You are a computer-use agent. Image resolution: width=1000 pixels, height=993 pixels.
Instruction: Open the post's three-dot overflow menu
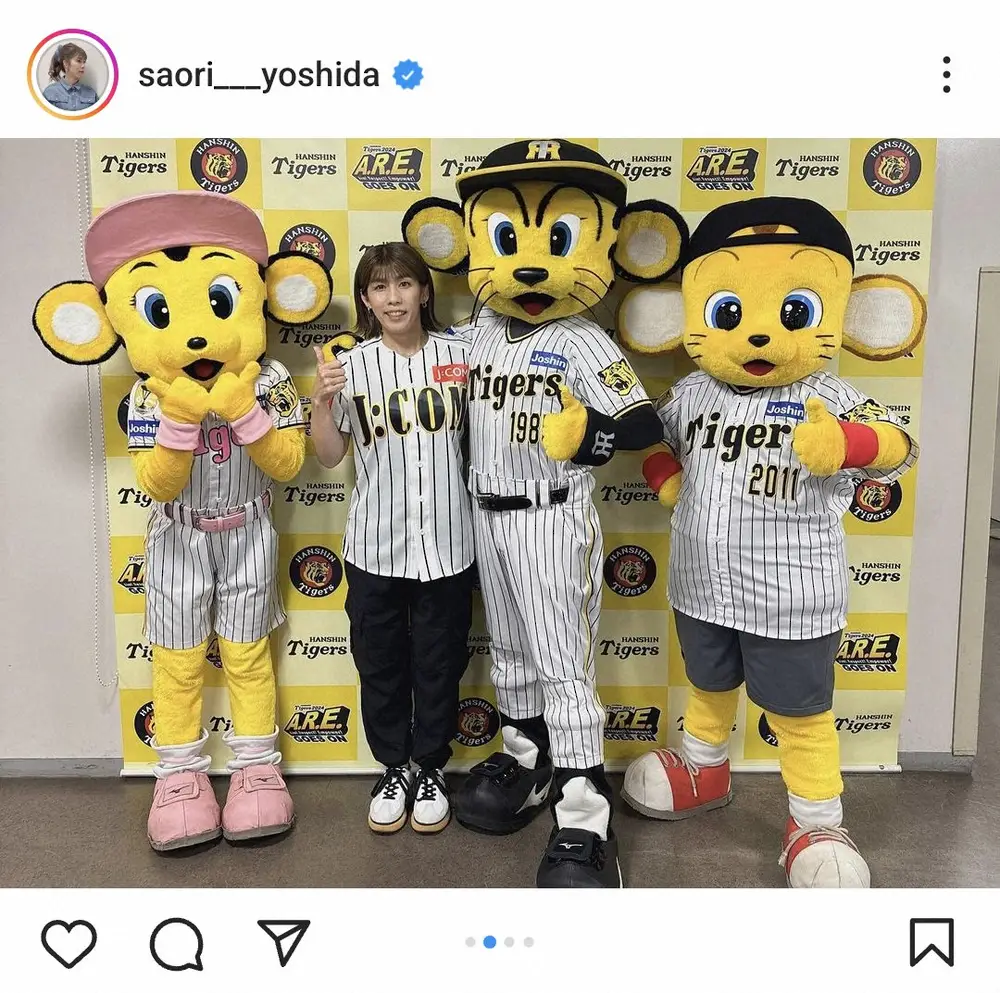(x=946, y=75)
